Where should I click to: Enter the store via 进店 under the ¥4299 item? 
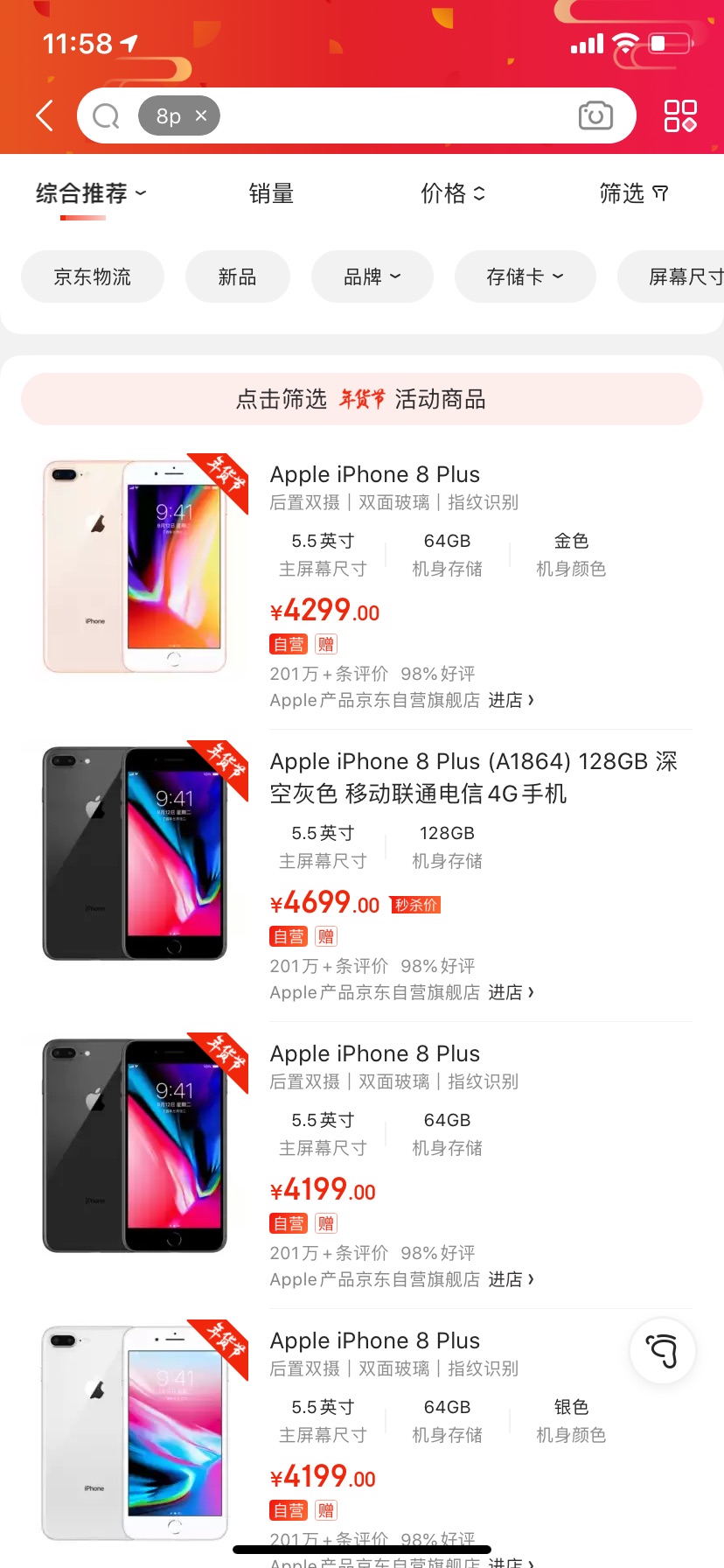click(x=511, y=700)
